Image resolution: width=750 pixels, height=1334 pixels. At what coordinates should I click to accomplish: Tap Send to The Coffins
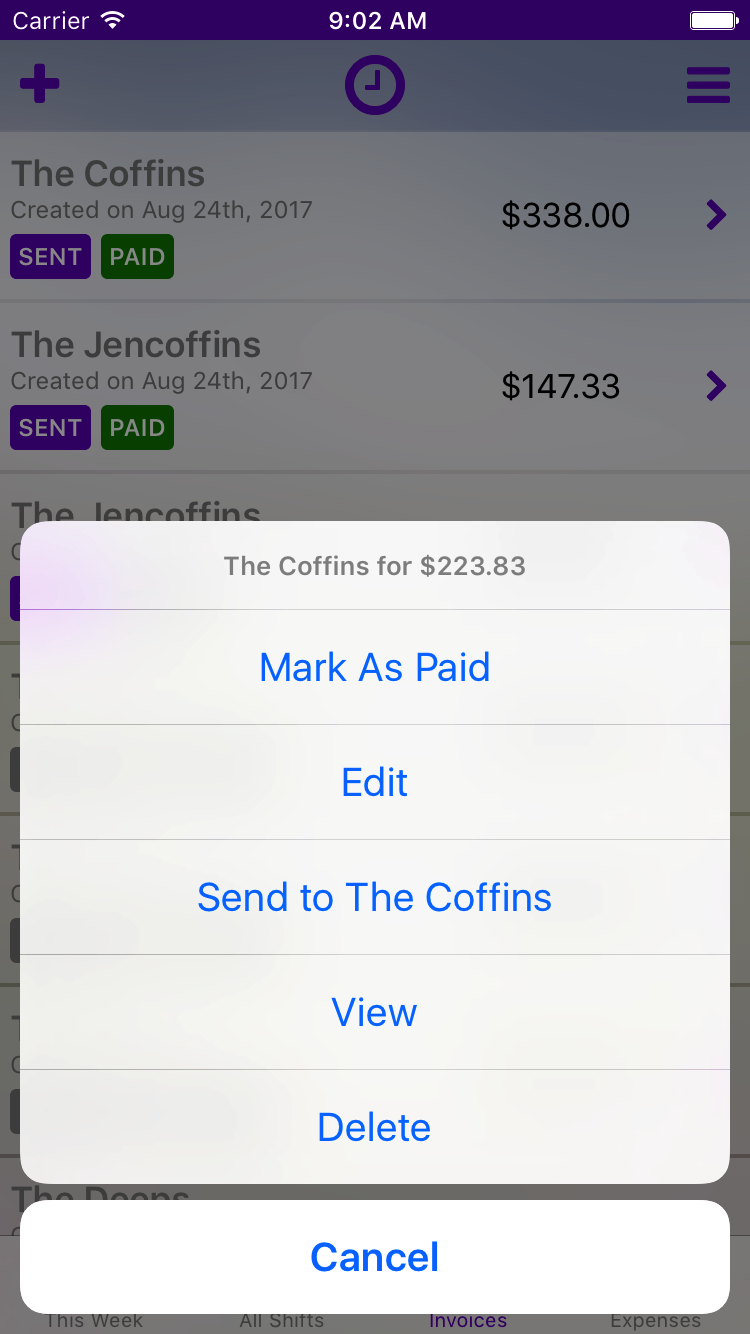point(374,897)
